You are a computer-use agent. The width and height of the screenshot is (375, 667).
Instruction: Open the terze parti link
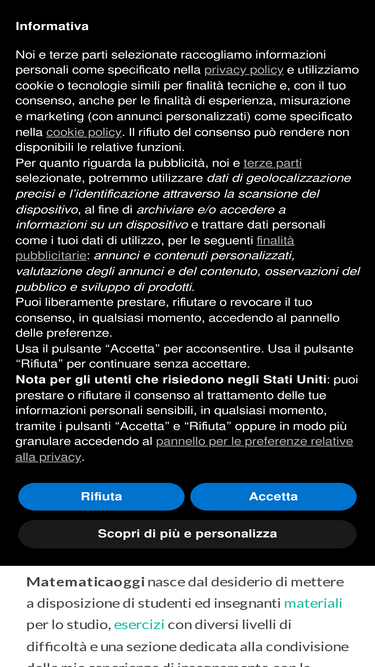coord(273,163)
